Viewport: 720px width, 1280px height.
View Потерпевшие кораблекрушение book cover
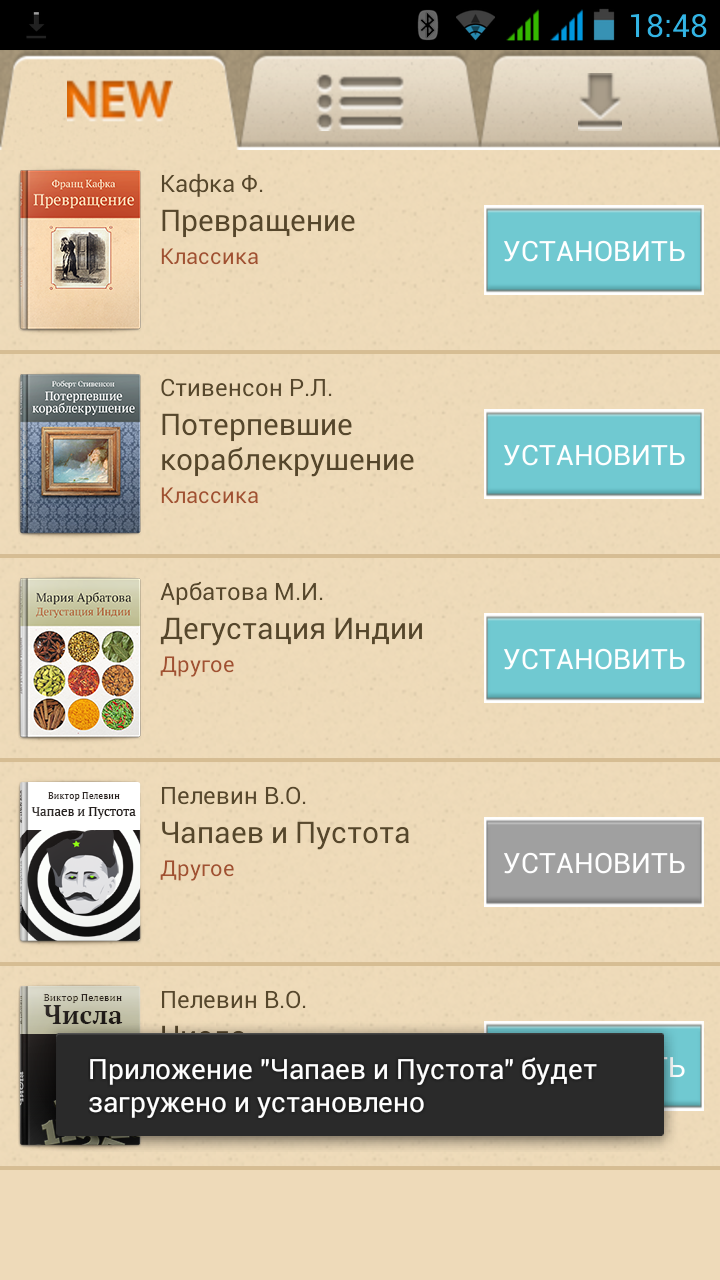[80, 454]
